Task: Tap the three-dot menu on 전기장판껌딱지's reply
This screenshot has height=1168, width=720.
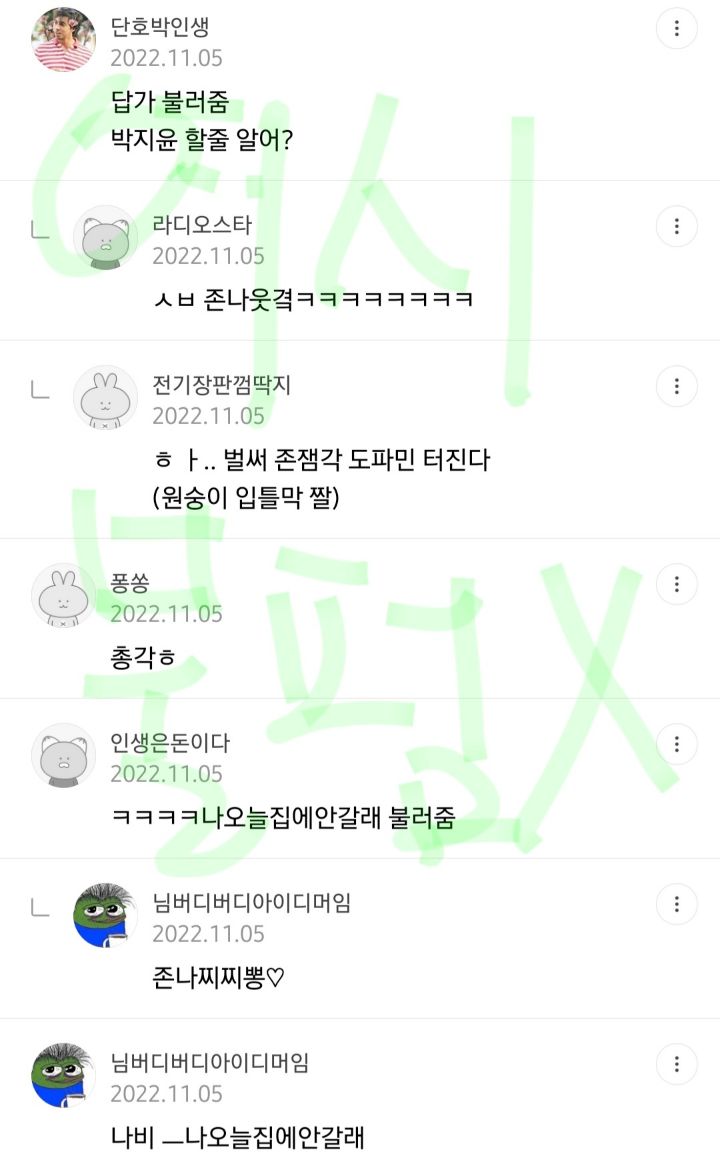Action: point(676,387)
